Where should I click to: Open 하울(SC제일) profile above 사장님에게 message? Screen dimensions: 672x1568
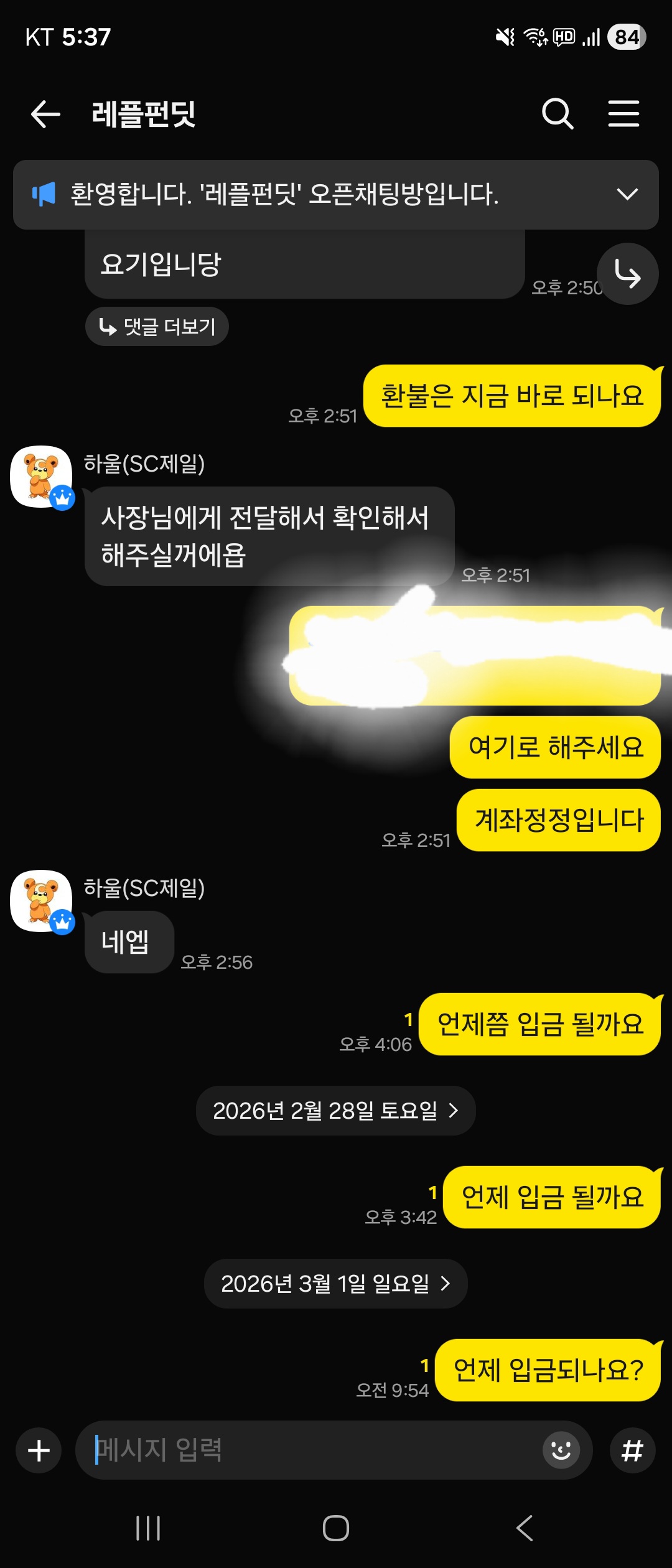[41, 477]
